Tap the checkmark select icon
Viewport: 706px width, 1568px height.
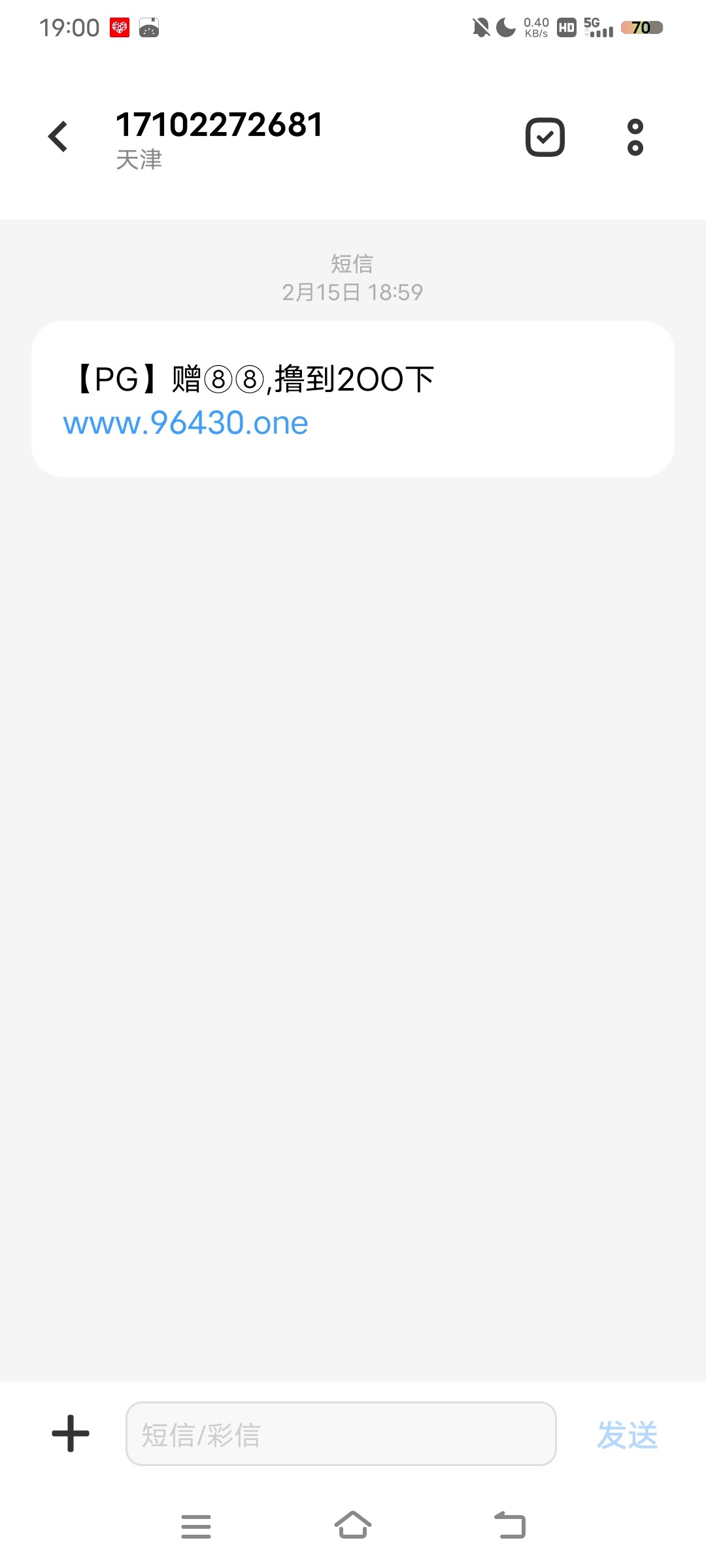(545, 137)
